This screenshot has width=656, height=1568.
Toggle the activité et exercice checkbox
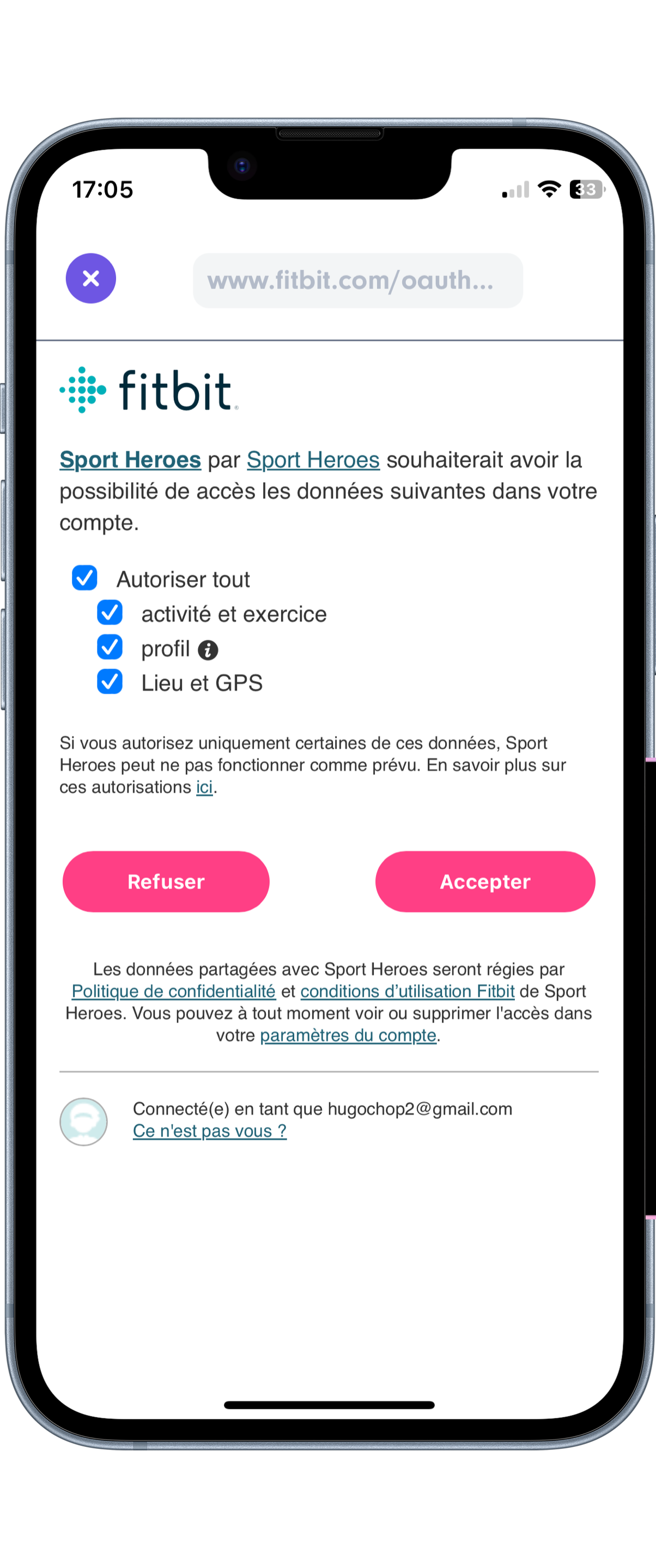click(110, 613)
